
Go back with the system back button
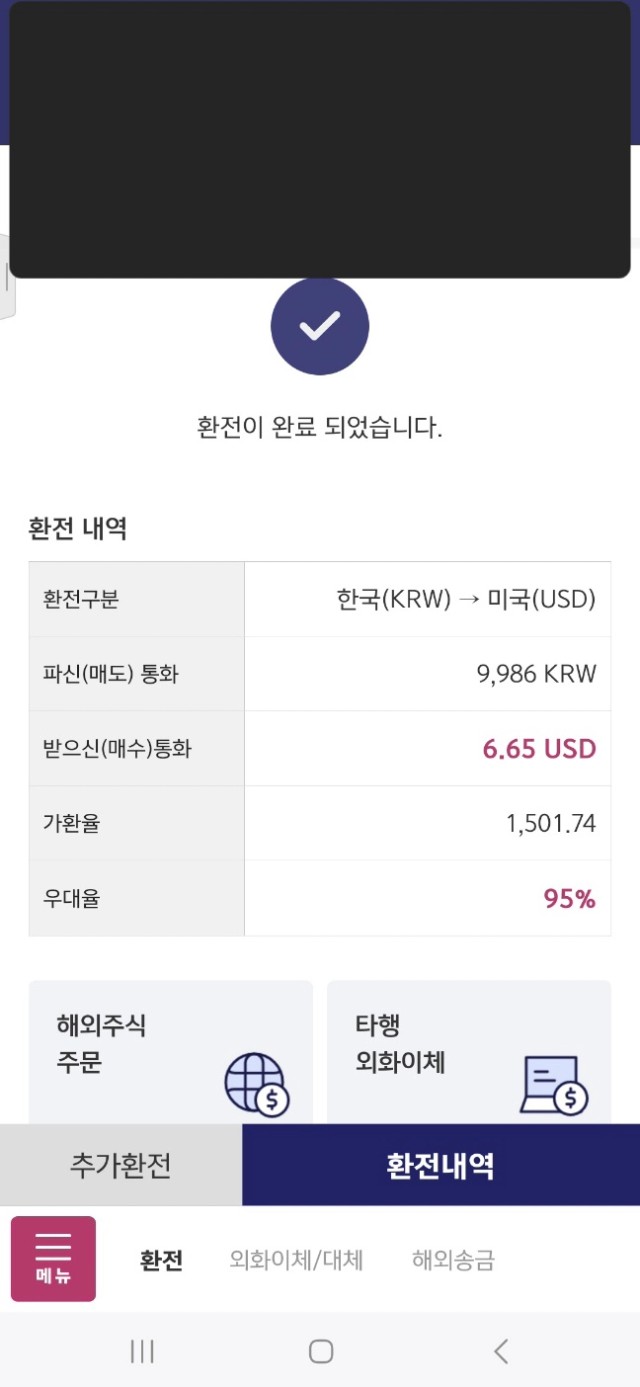501,1352
